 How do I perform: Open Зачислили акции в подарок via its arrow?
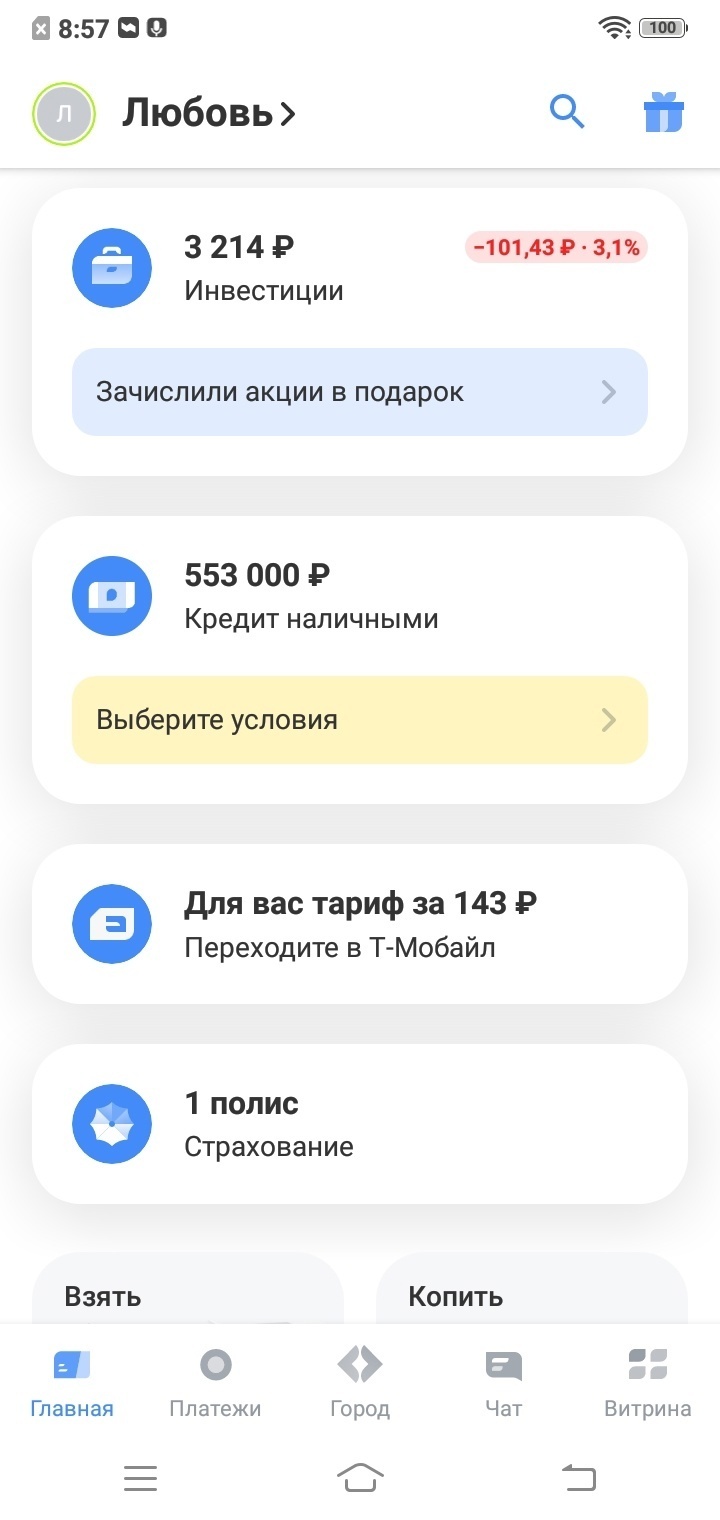click(608, 392)
